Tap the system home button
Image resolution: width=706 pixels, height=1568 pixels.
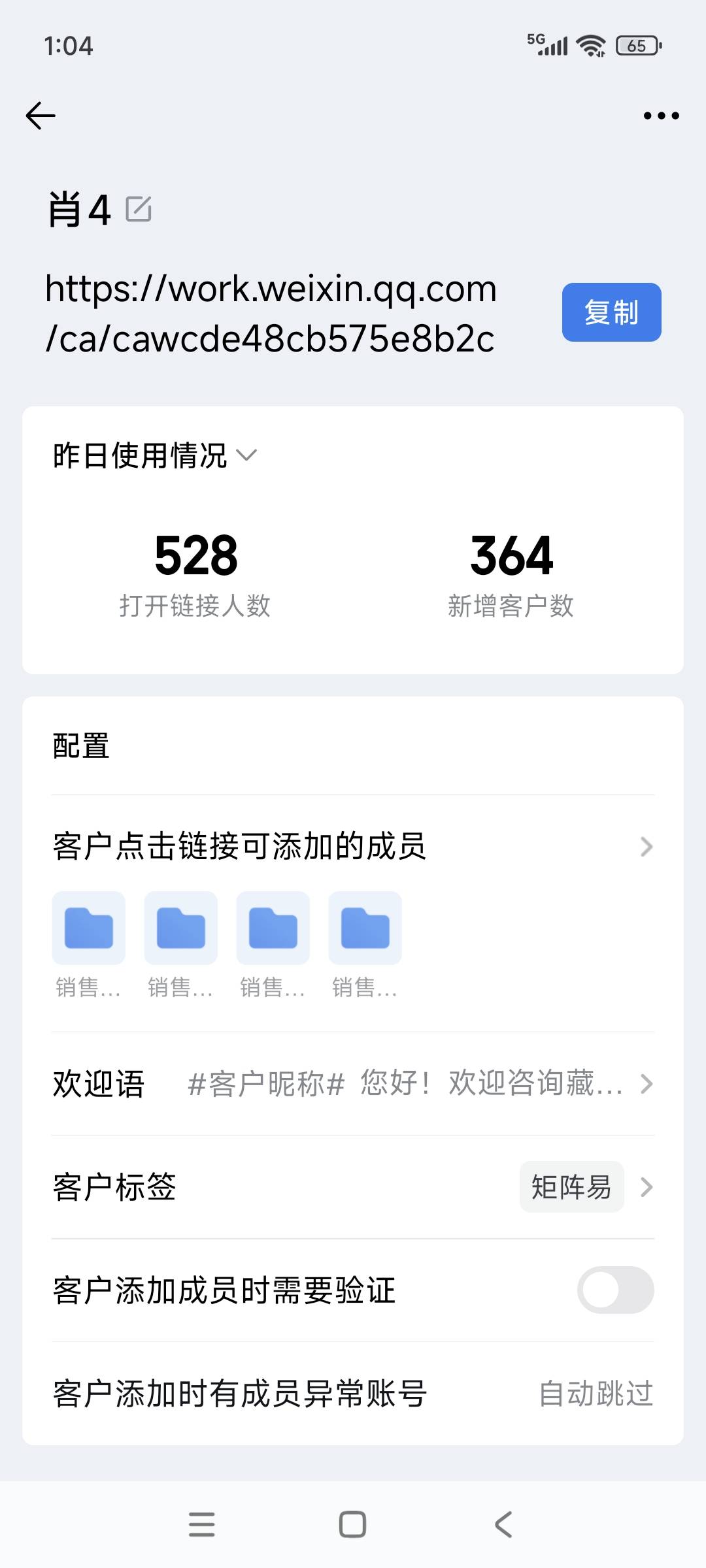point(352,1524)
